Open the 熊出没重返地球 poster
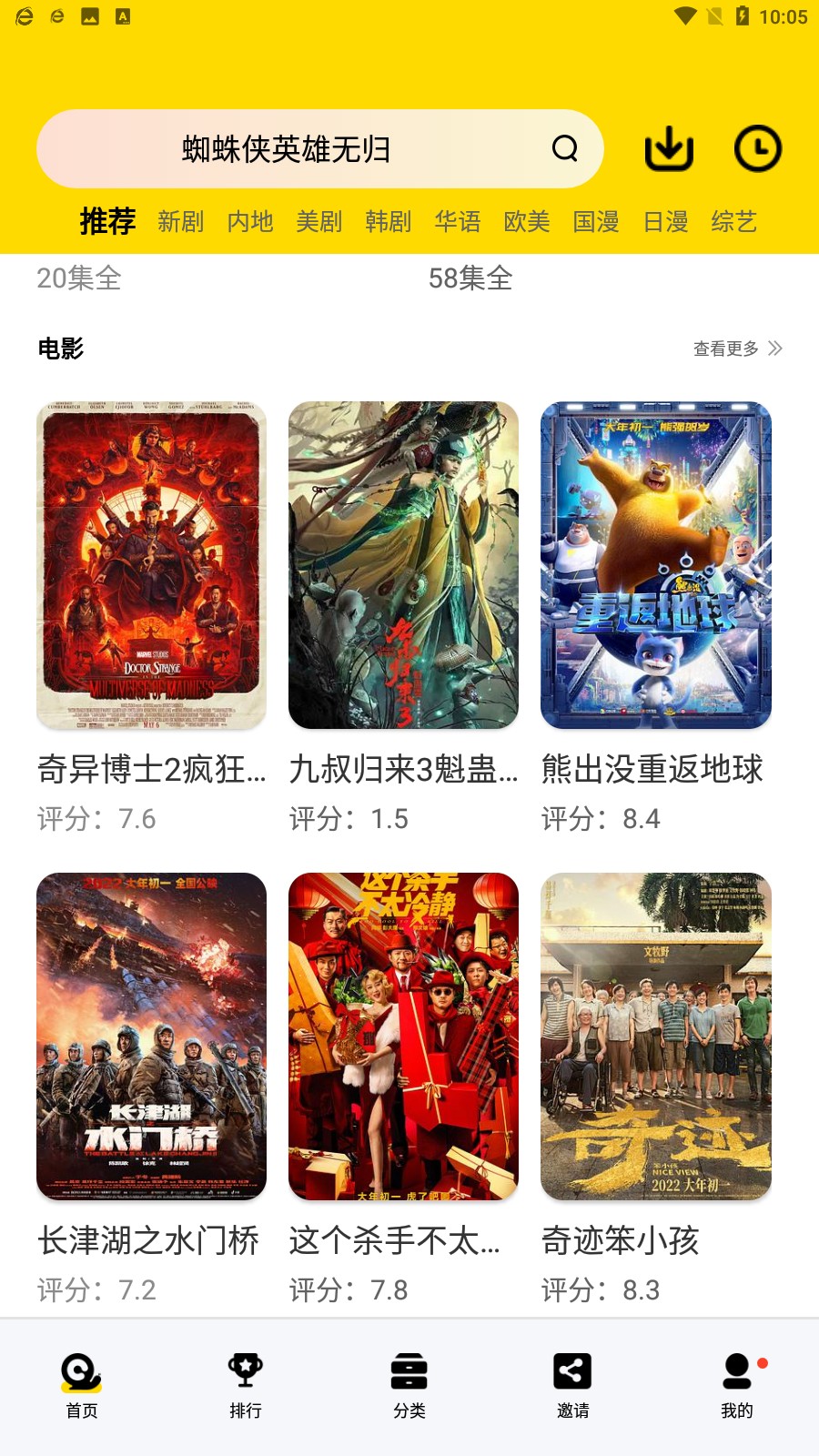The image size is (819, 1456). [x=655, y=566]
